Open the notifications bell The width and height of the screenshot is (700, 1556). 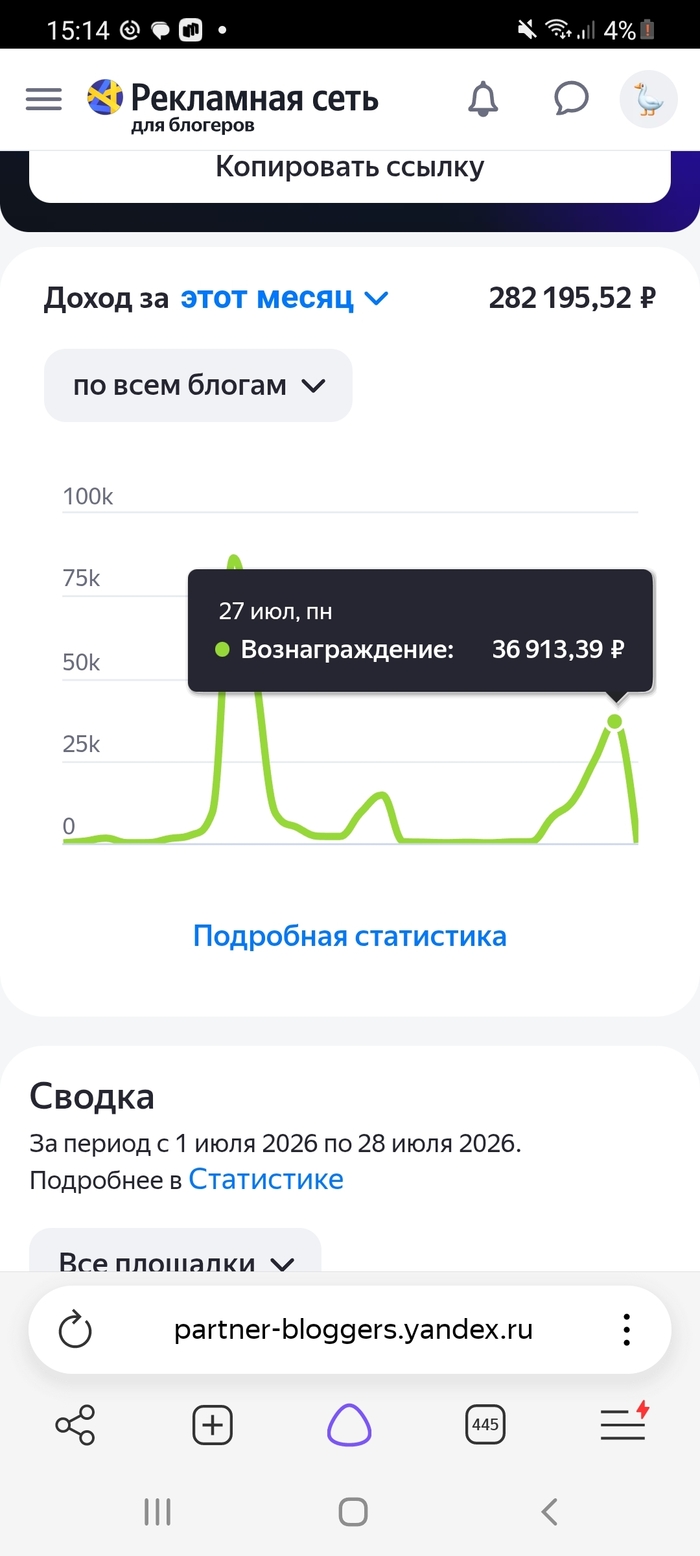pyautogui.click(x=483, y=99)
